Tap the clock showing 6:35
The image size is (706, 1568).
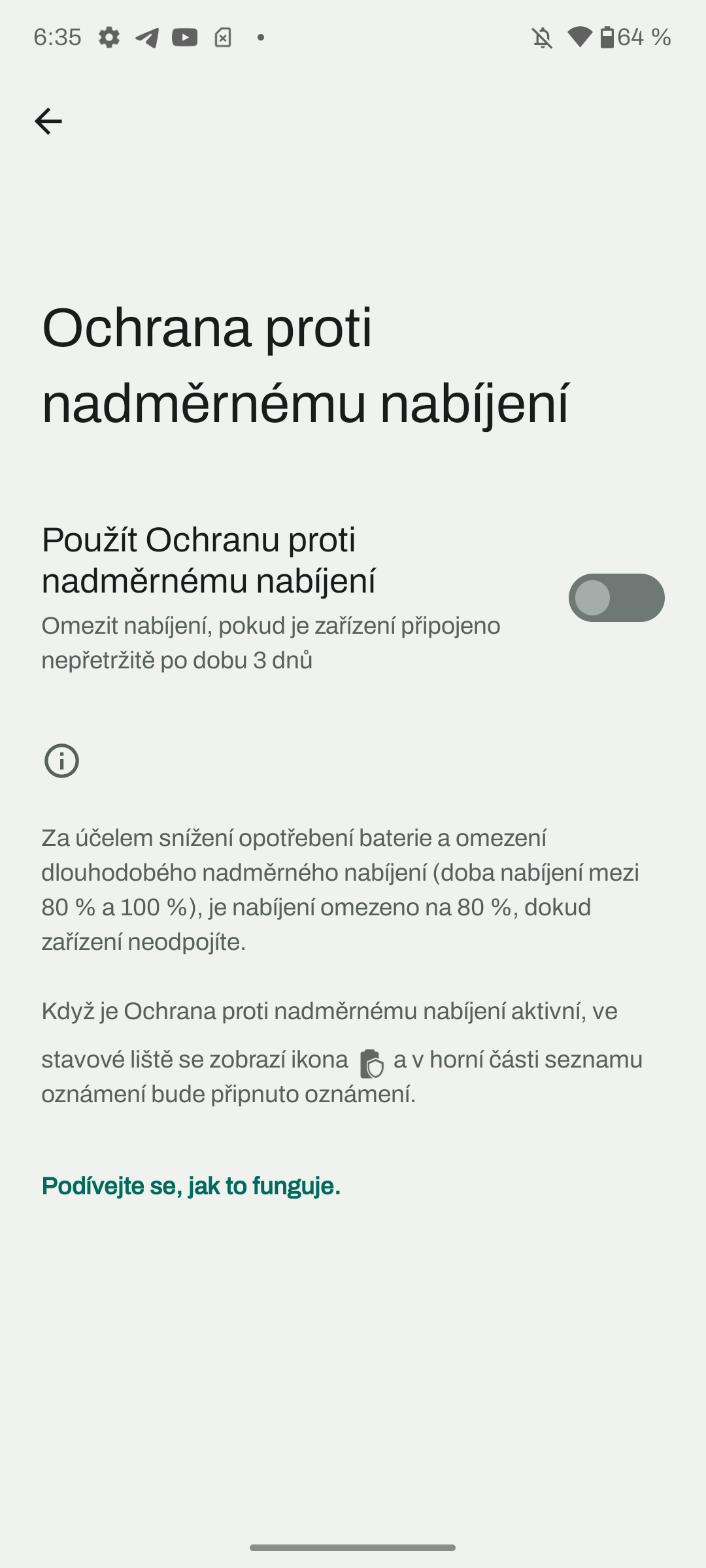tap(58, 37)
